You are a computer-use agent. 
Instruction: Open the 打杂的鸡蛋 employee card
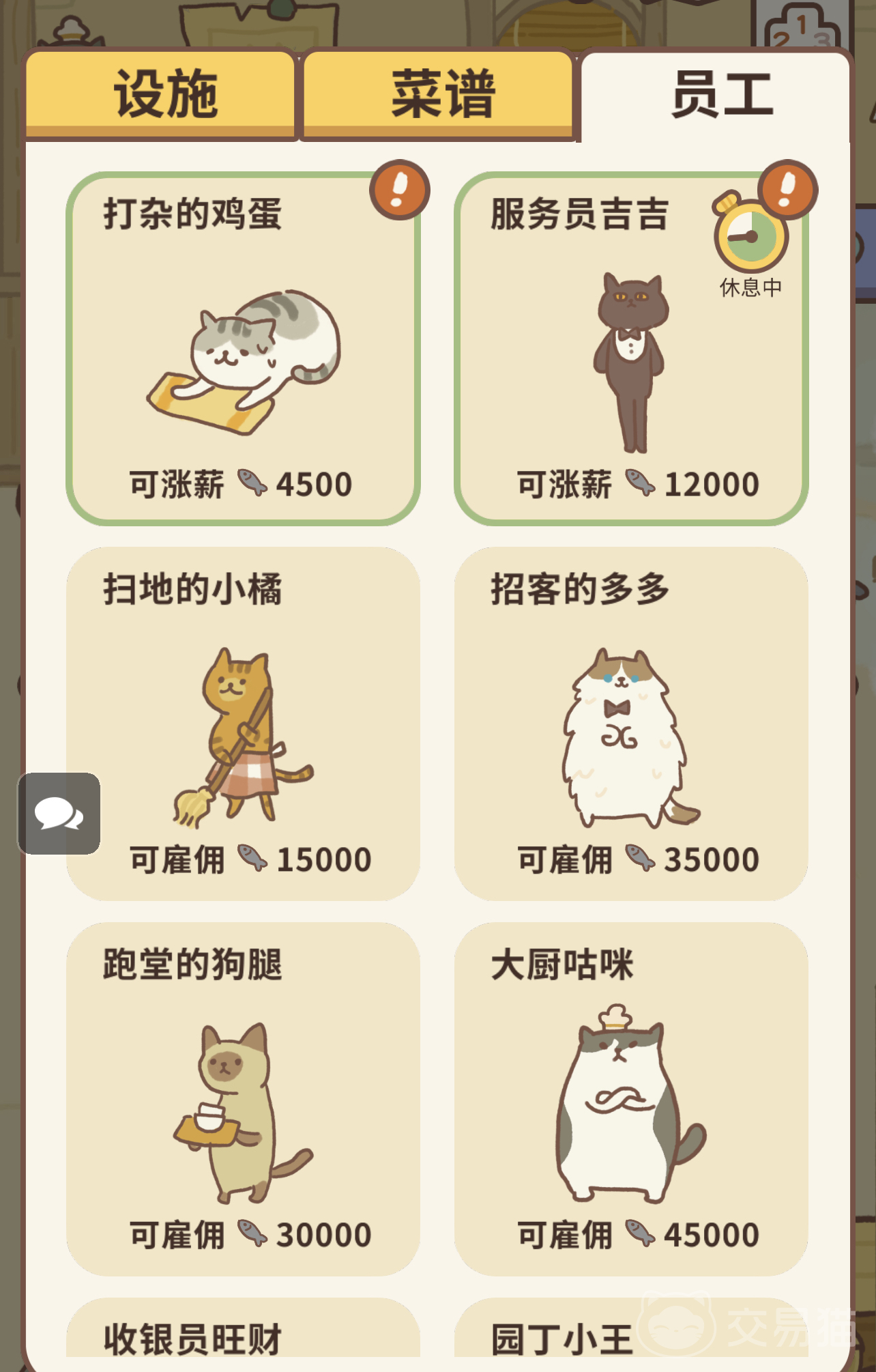(x=243, y=348)
